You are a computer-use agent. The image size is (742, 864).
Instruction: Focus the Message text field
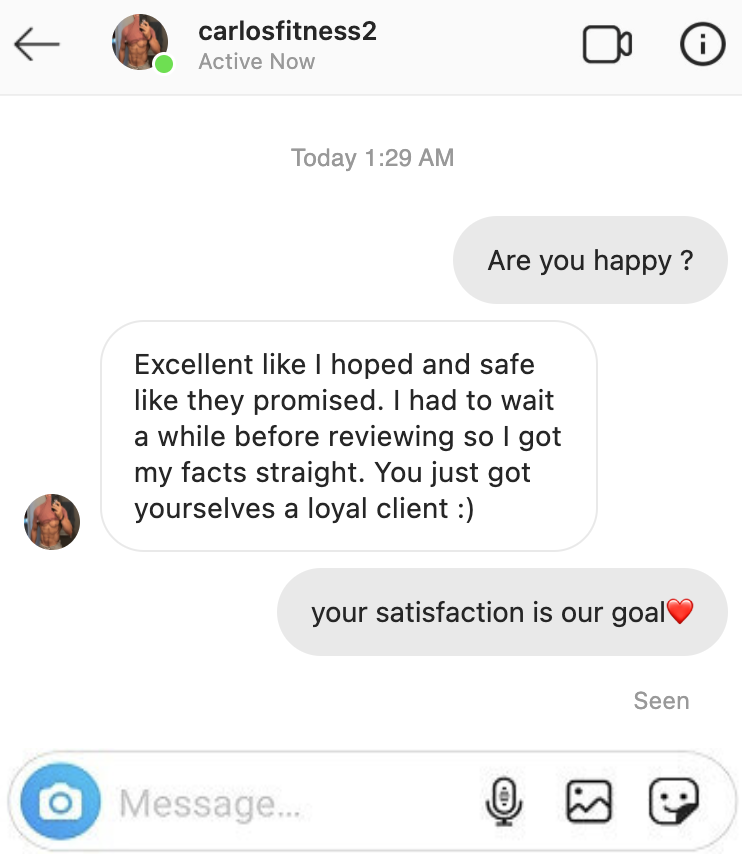290,803
